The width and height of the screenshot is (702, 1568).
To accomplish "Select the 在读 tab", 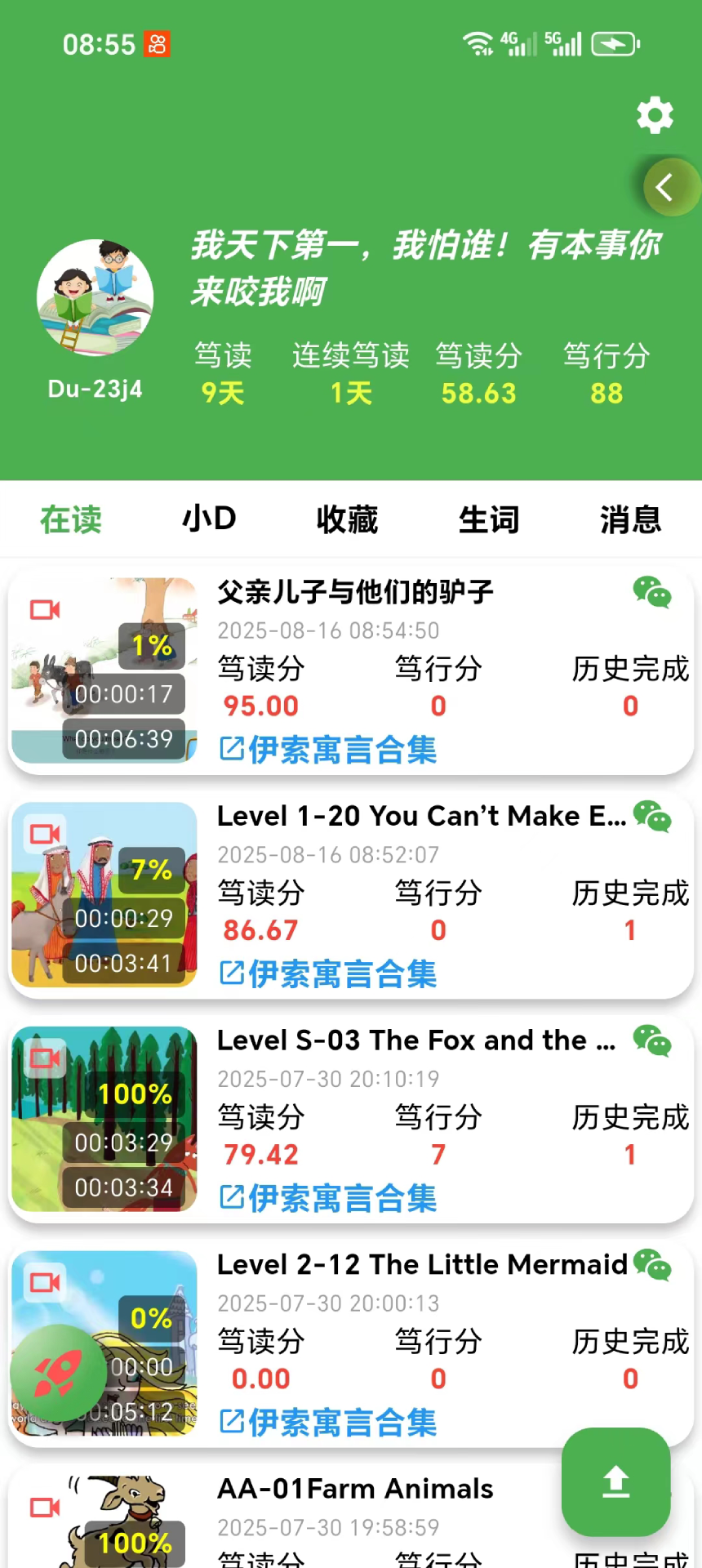I will coord(71,519).
